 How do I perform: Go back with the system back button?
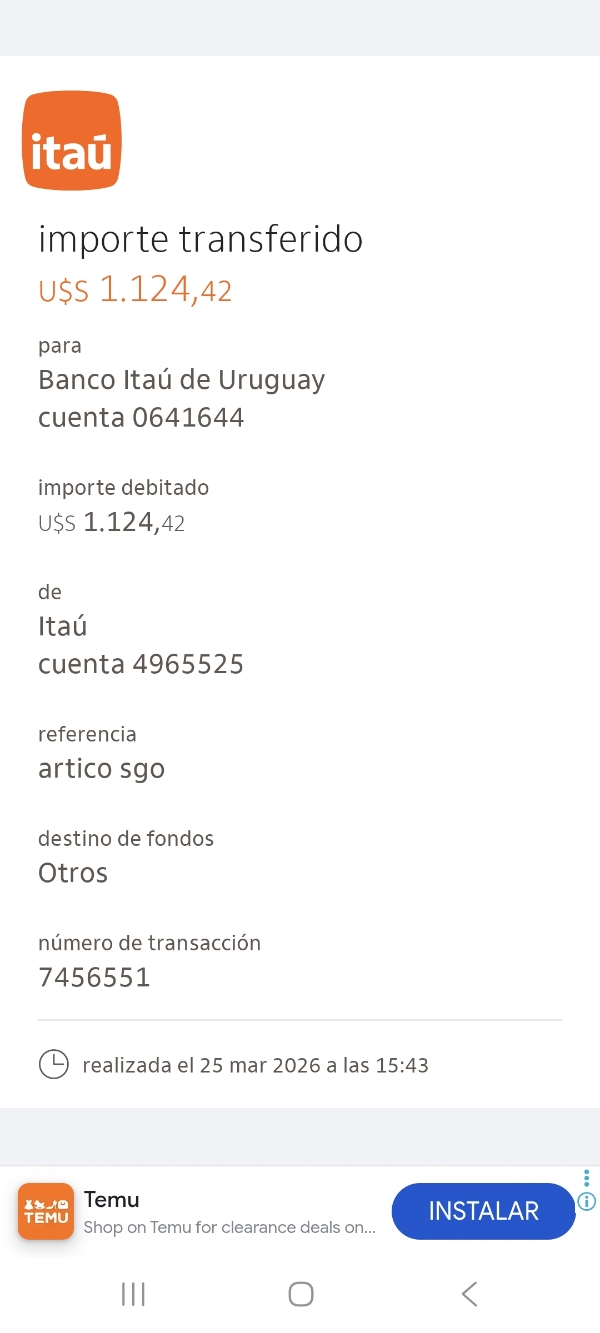pyautogui.click(x=469, y=1294)
